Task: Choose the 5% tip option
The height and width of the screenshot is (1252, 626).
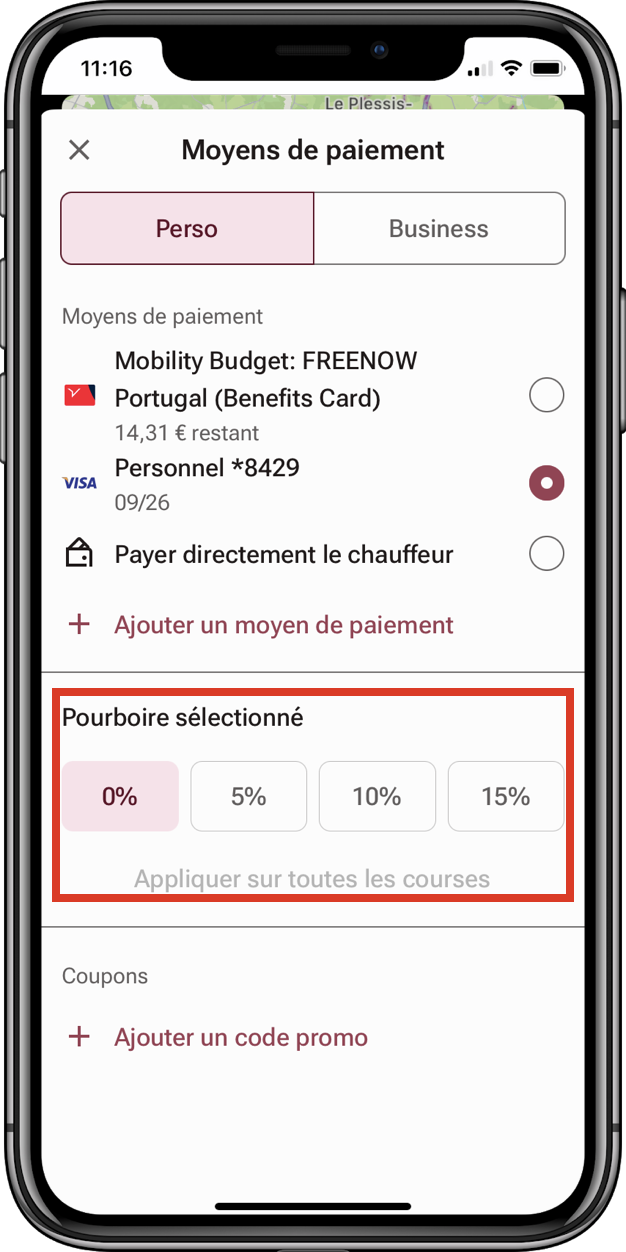Action: pyautogui.click(x=248, y=796)
